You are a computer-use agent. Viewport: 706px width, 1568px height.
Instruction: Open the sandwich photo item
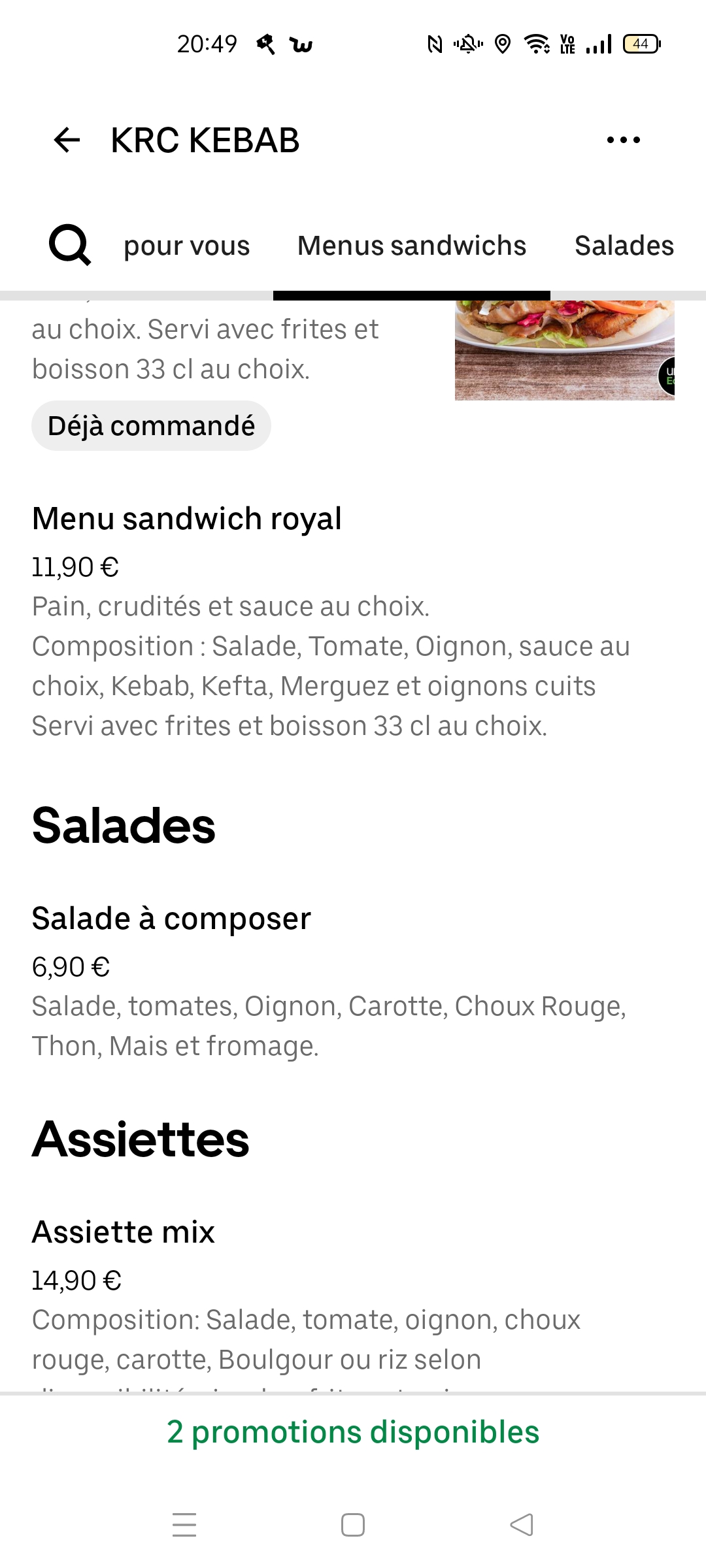click(564, 350)
